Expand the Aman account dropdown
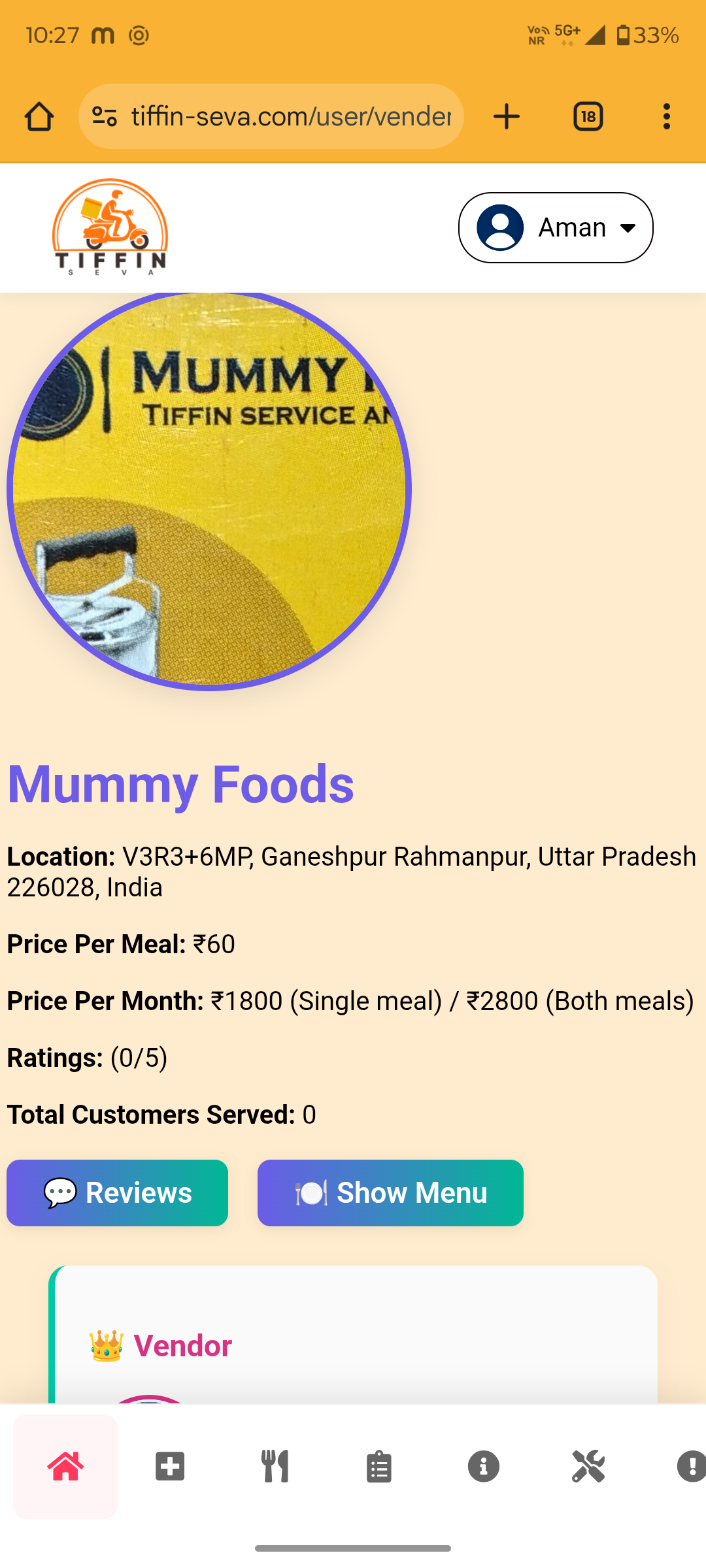Viewport: 706px width, 1568px height. tap(556, 227)
